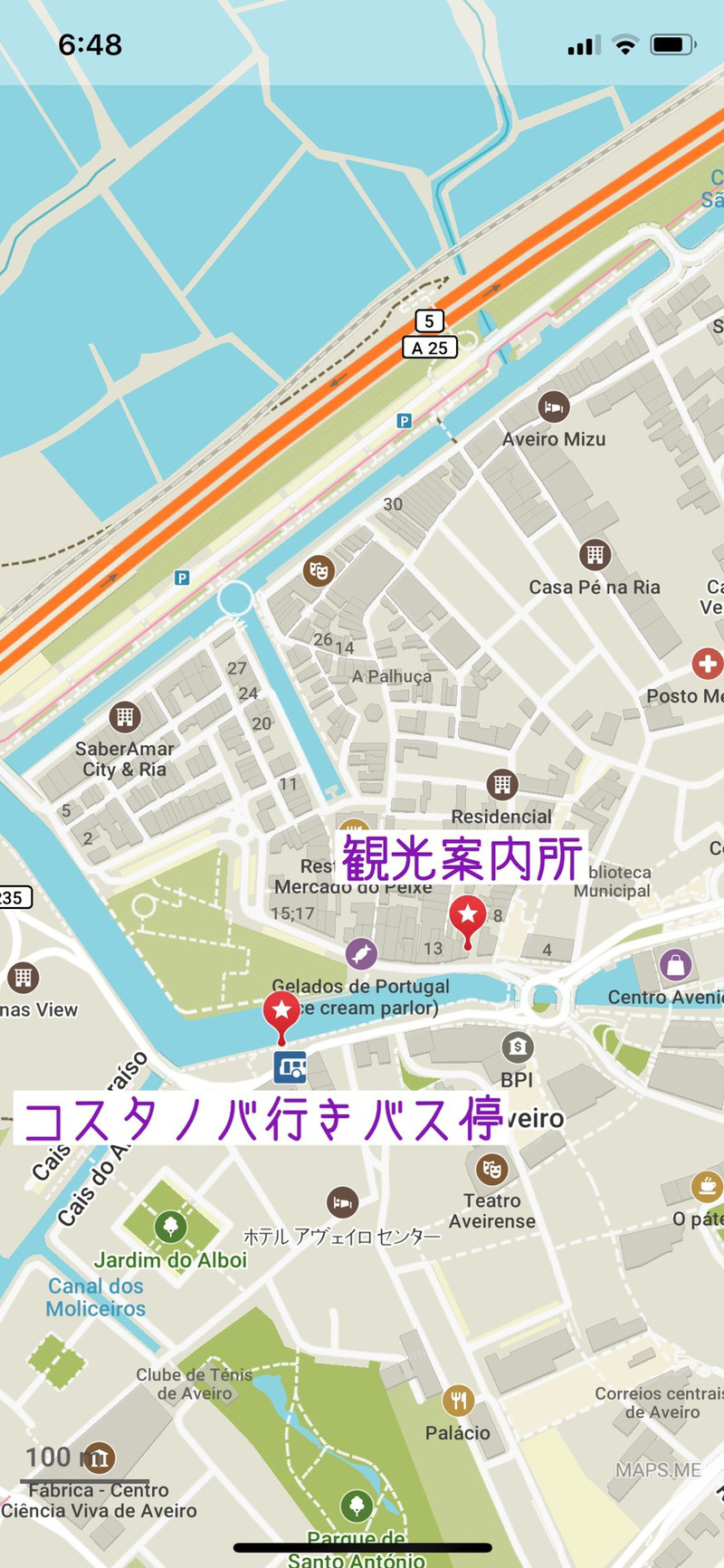The height and width of the screenshot is (1568, 724).
Task: Tap the Jardim do Alboi park marker
Action: [171, 1227]
